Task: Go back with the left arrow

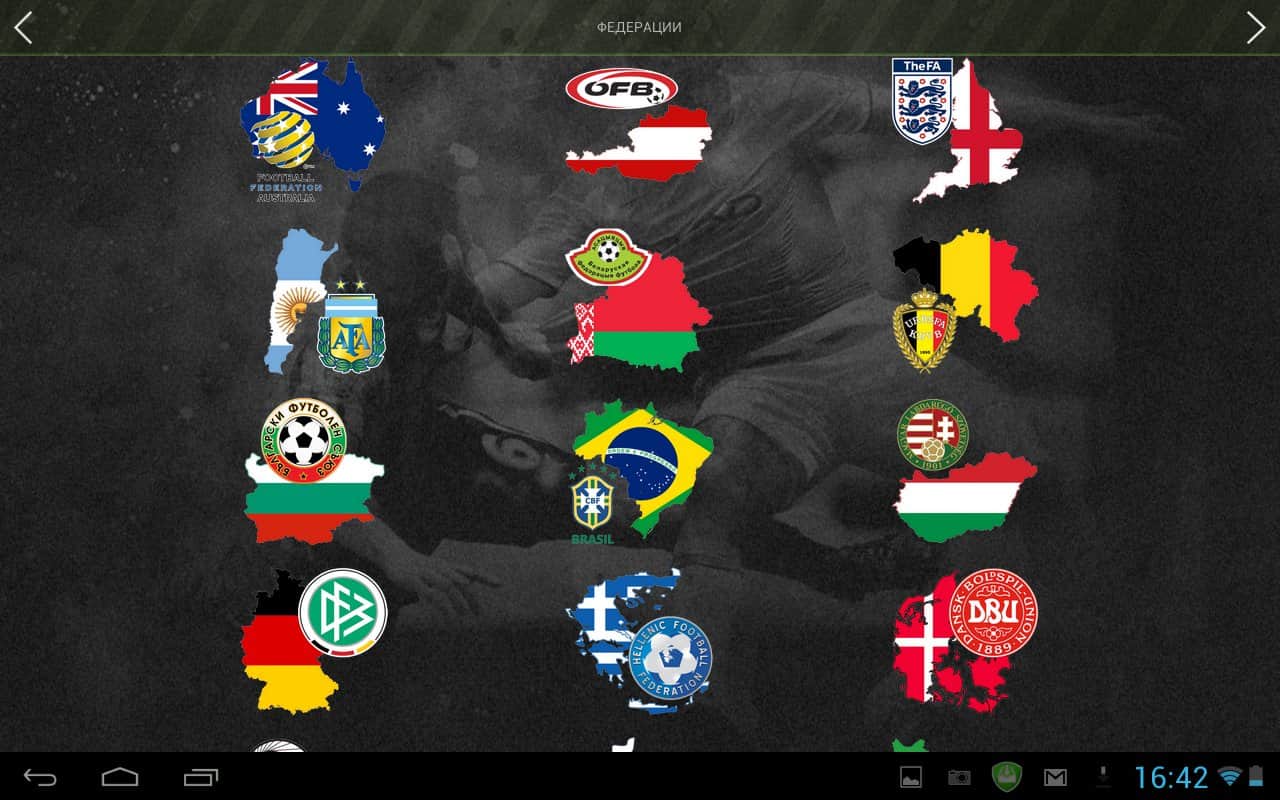Action: pyautogui.click(x=24, y=27)
